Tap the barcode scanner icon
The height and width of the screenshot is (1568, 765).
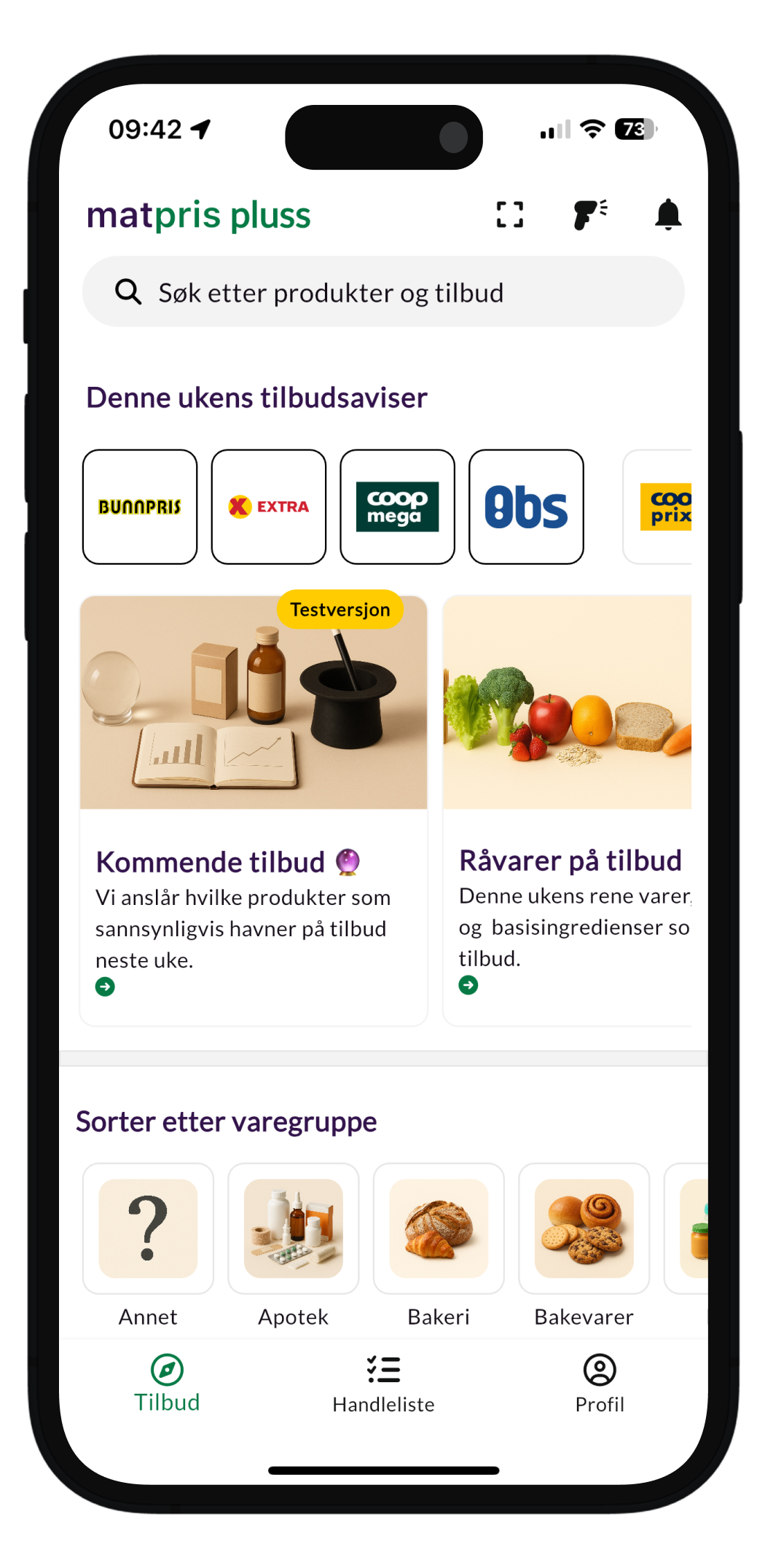pos(589,214)
